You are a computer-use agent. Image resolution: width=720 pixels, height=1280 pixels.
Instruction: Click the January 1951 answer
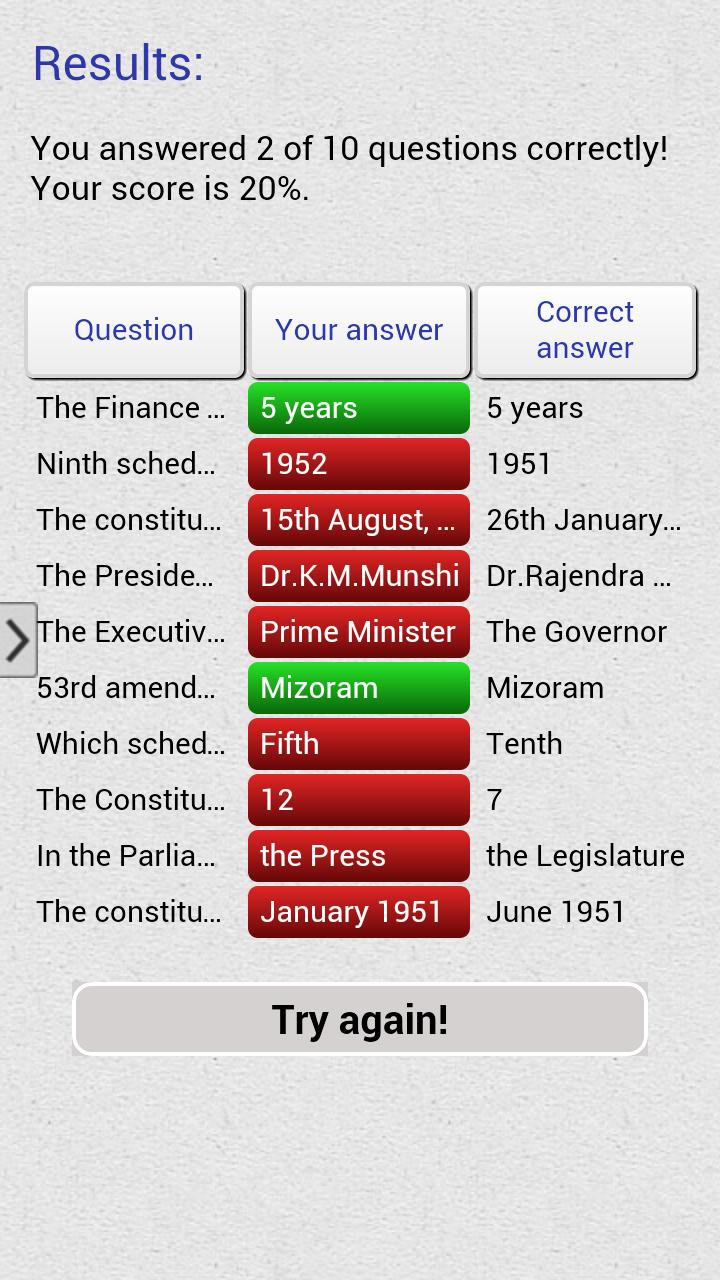click(358, 911)
